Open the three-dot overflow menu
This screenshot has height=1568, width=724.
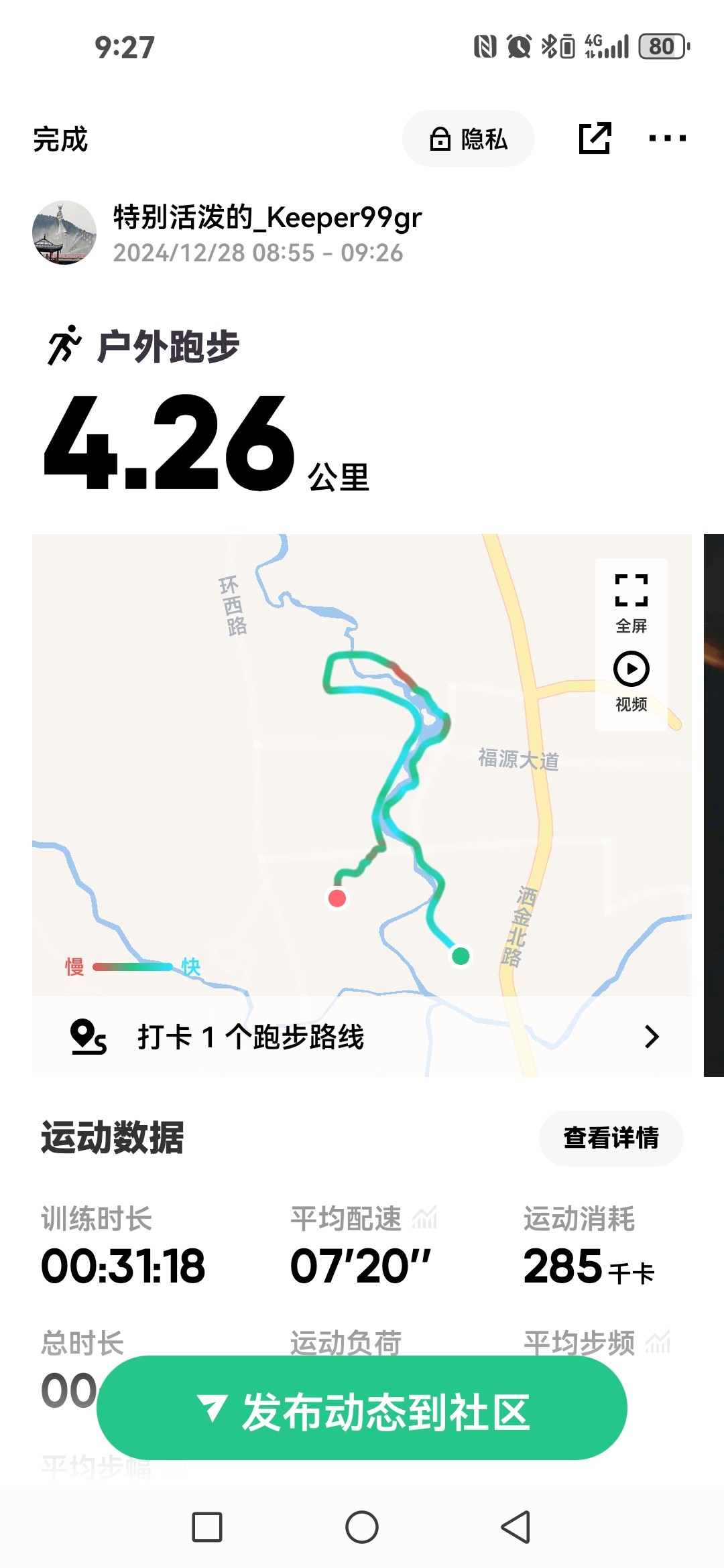(x=668, y=139)
